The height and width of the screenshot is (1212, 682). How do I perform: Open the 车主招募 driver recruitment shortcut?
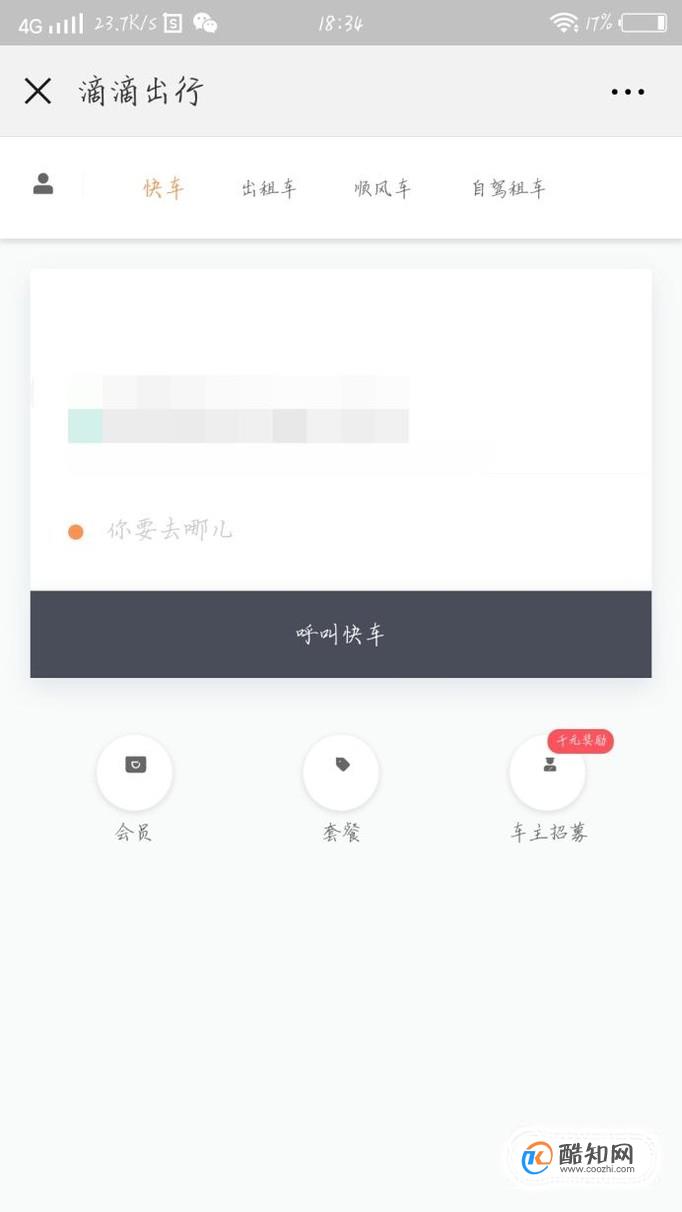click(x=548, y=773)
